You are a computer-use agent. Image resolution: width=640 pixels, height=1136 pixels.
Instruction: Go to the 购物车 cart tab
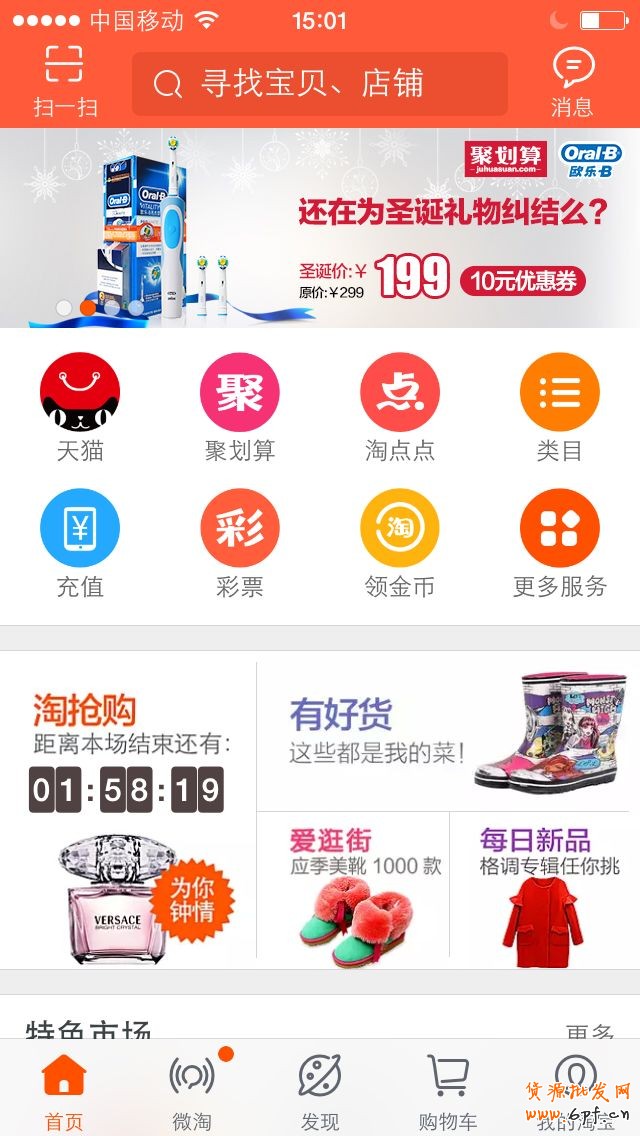[x=448, y=1089]
